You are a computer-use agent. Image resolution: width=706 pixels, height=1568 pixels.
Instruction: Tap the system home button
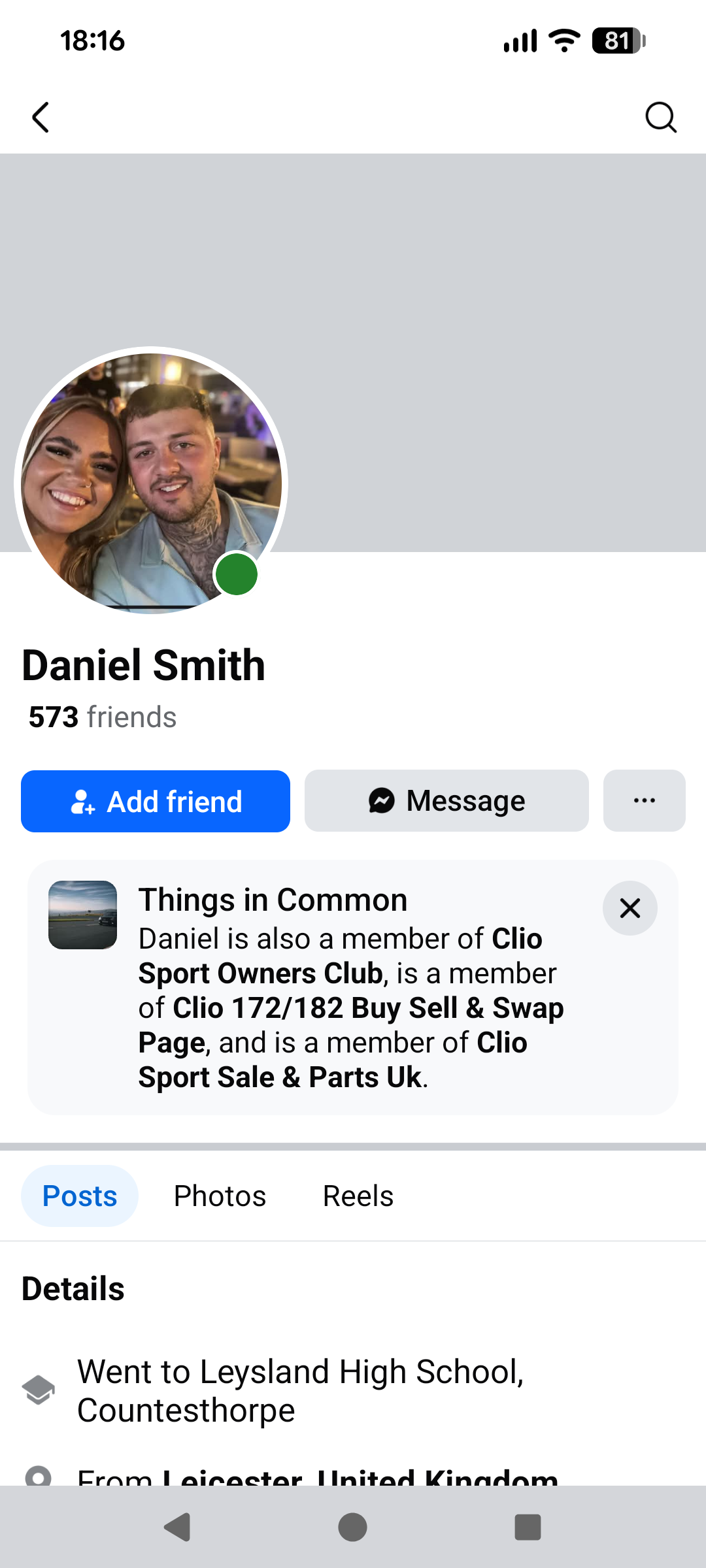click(352, 1527)
